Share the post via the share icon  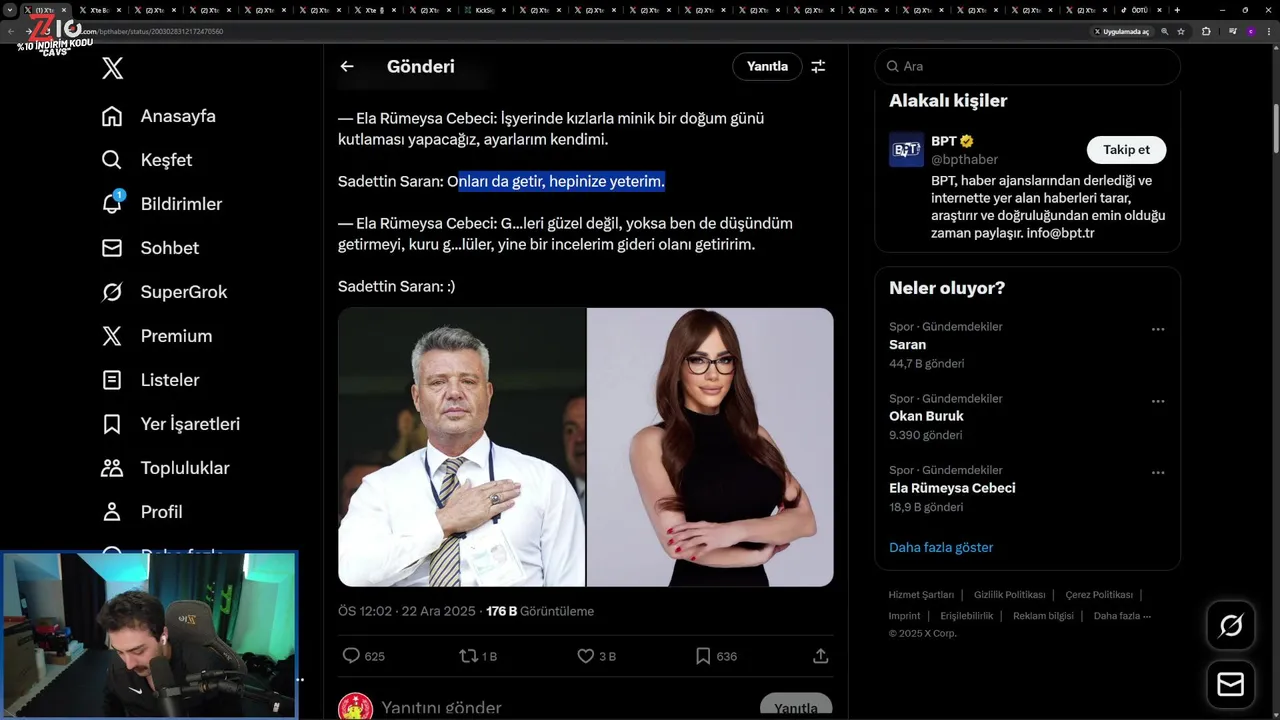pos(820,656)
